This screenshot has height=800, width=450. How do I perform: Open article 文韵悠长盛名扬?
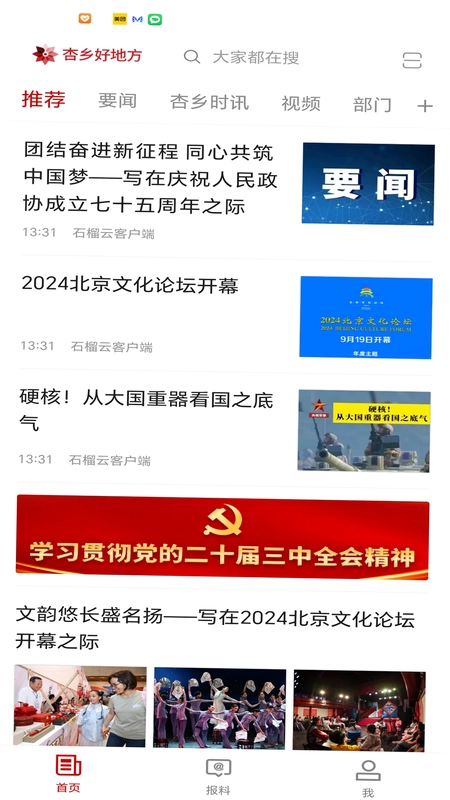pos(214,630)
